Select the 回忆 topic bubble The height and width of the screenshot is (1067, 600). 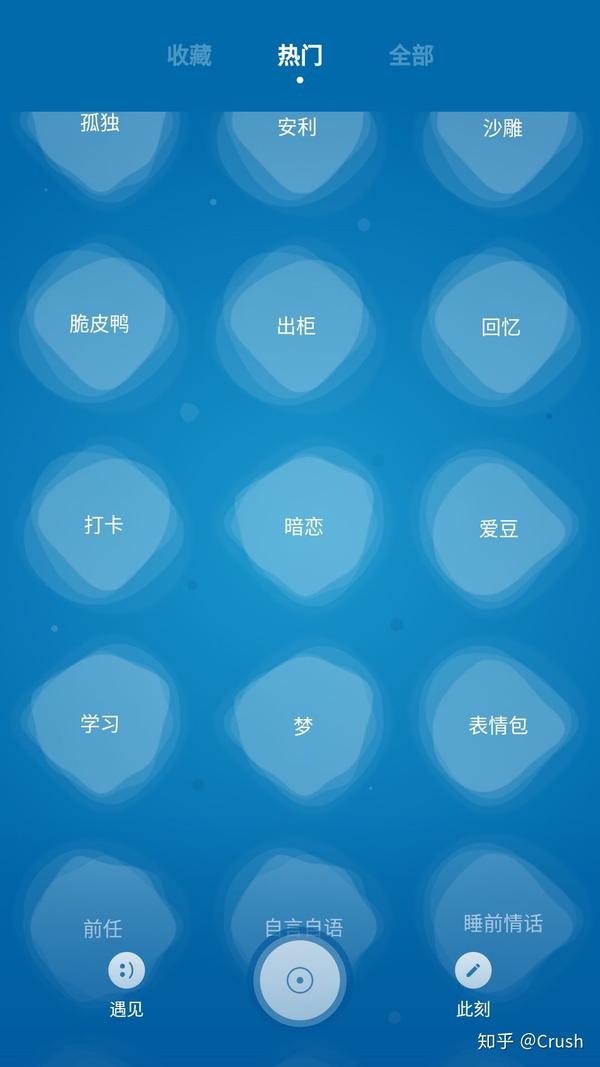[x=501, y=327]
